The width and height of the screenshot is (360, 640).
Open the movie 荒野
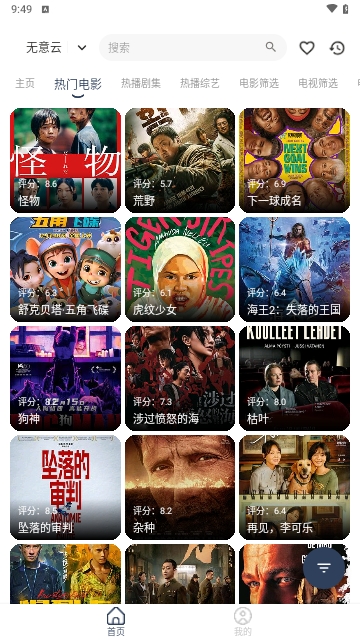coord(180,160)
